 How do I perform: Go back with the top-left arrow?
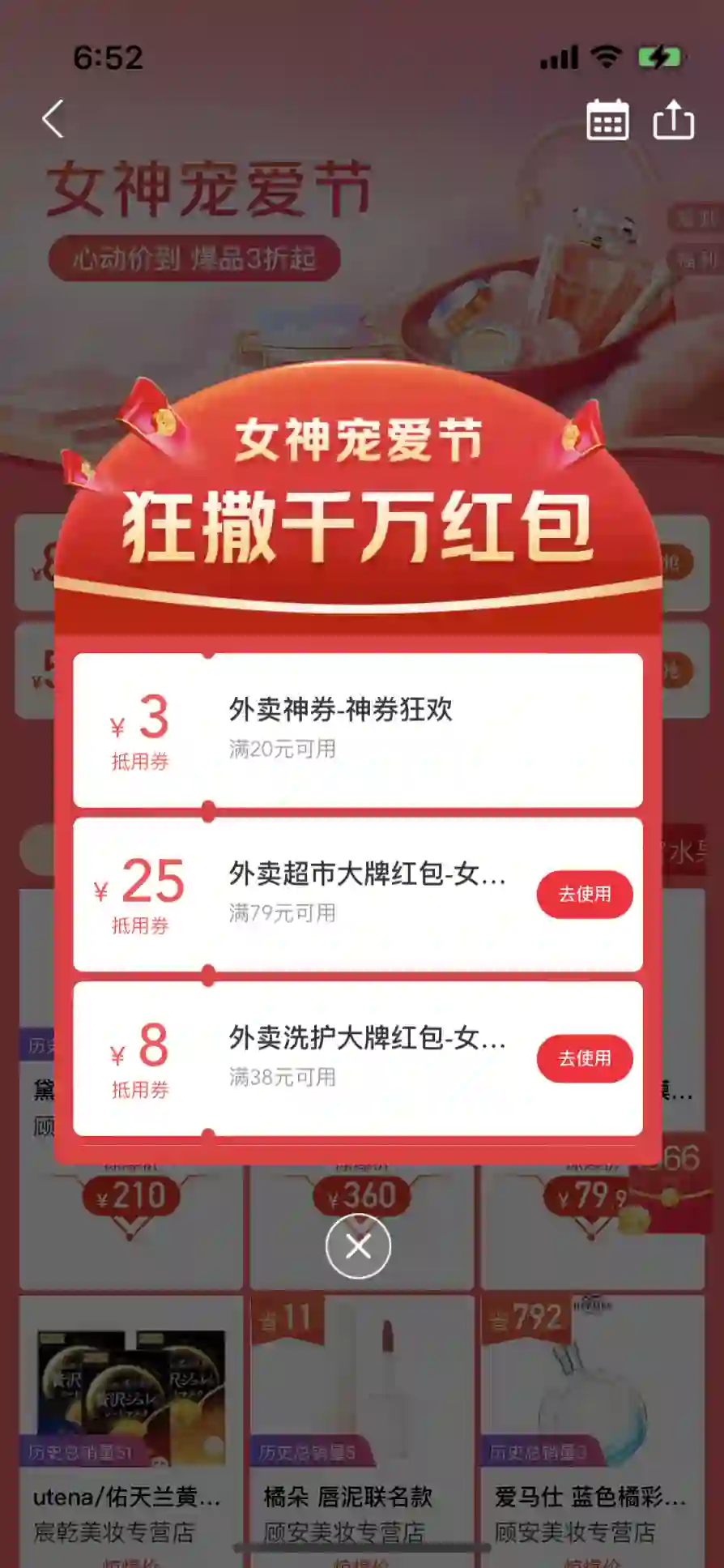pyautogui.click(x=53, y=119)
